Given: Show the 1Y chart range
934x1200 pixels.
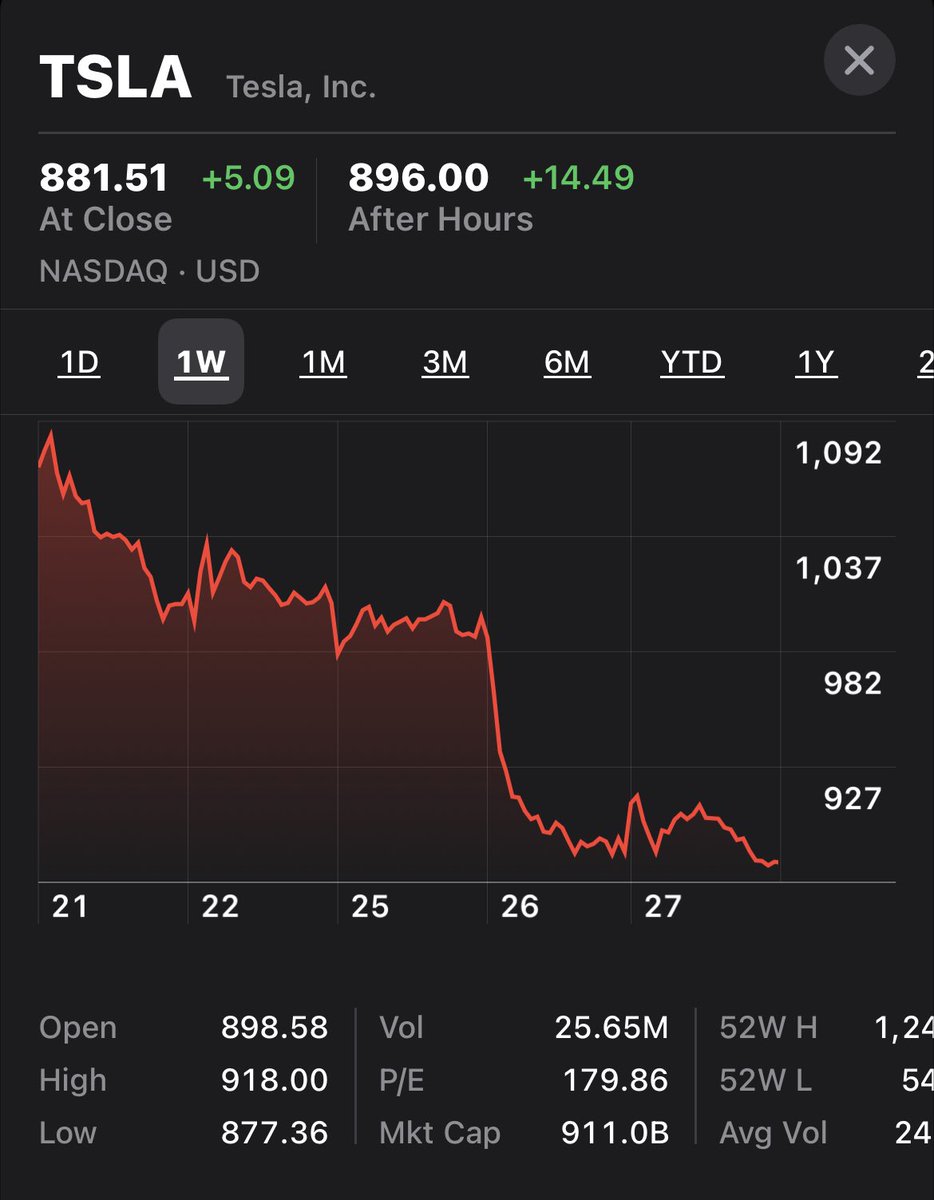Looking at the screenshot, I should (816, 362).
